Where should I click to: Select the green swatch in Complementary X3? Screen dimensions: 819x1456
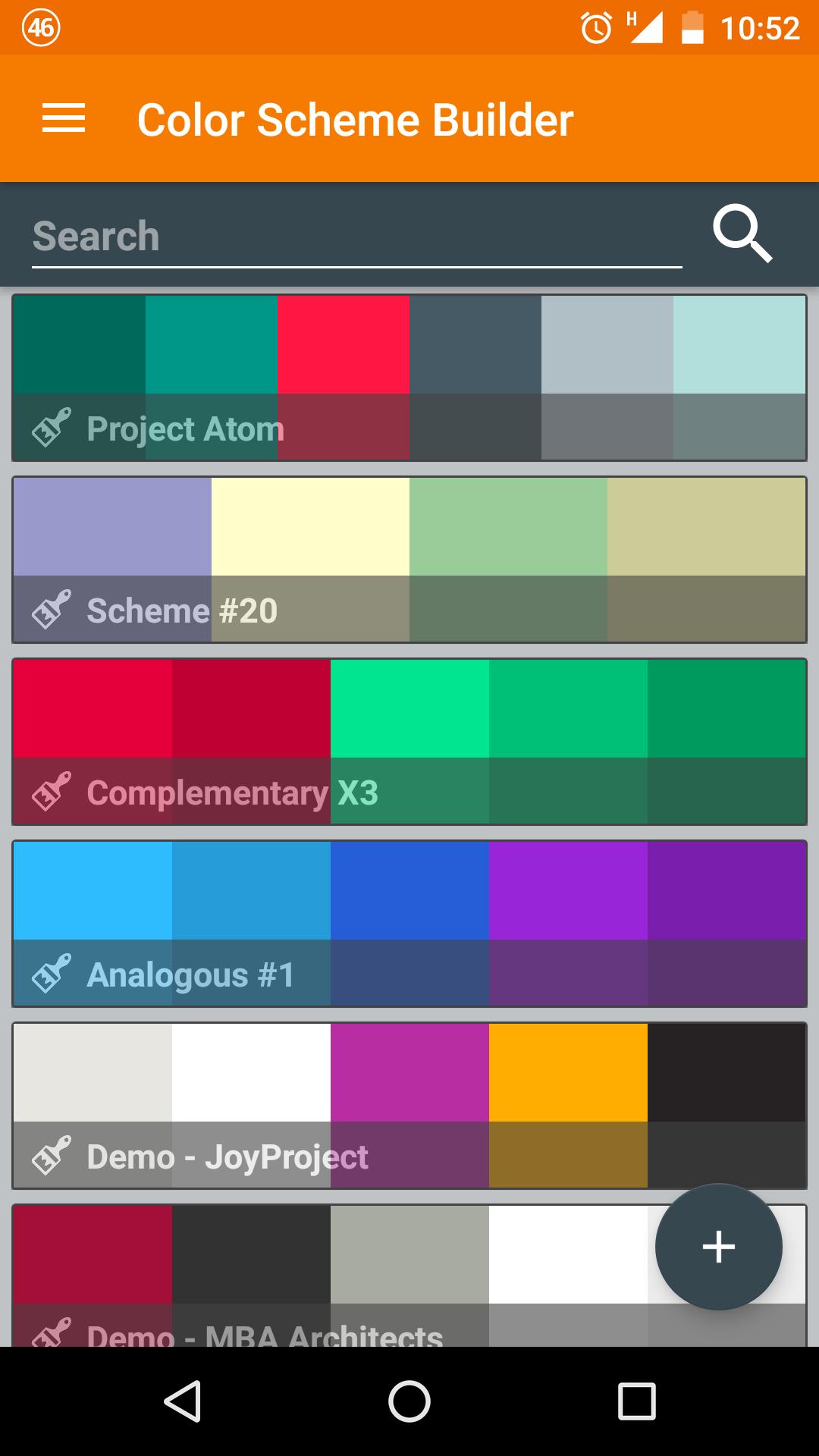409,708
